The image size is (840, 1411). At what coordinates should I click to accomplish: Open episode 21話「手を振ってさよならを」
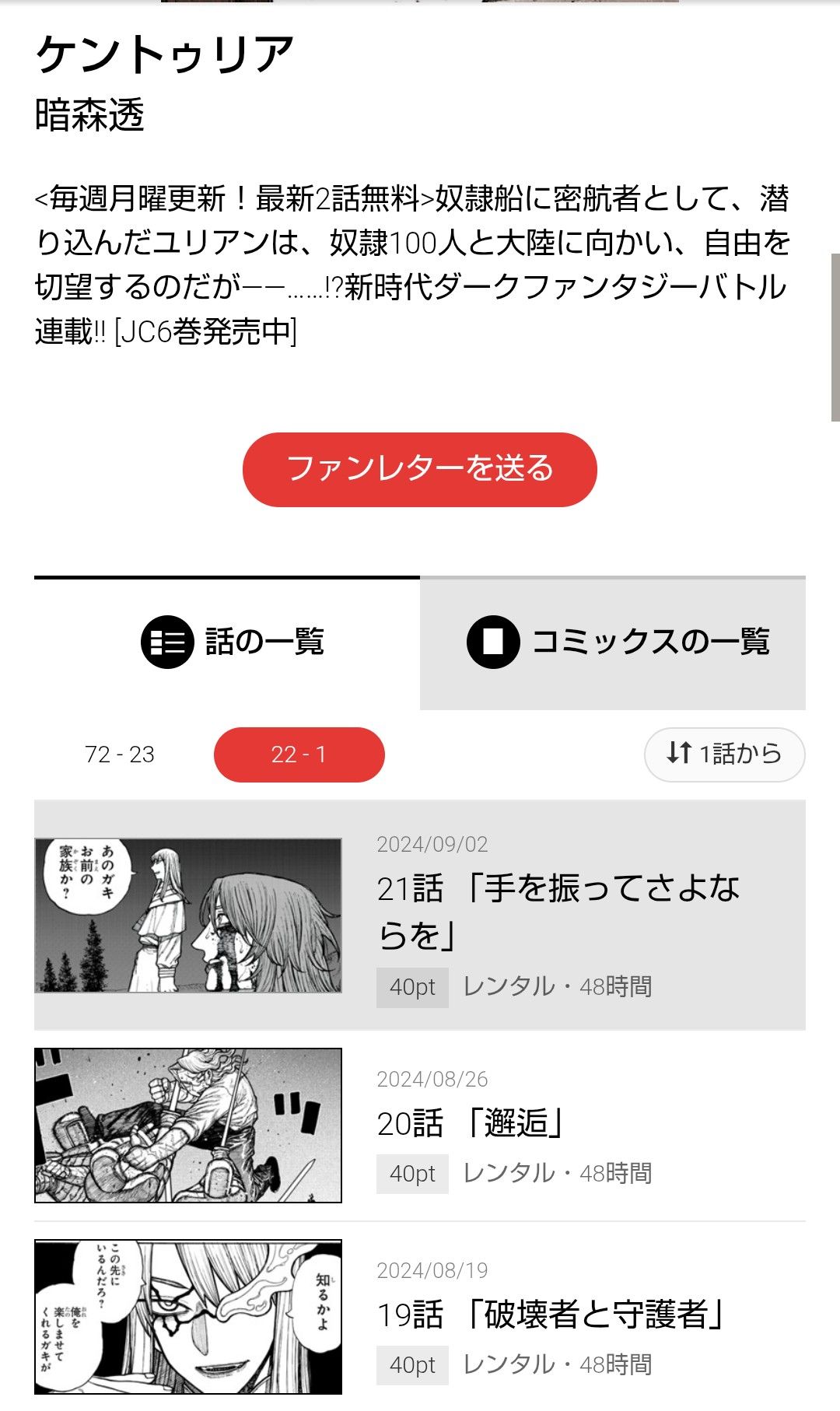557,911
